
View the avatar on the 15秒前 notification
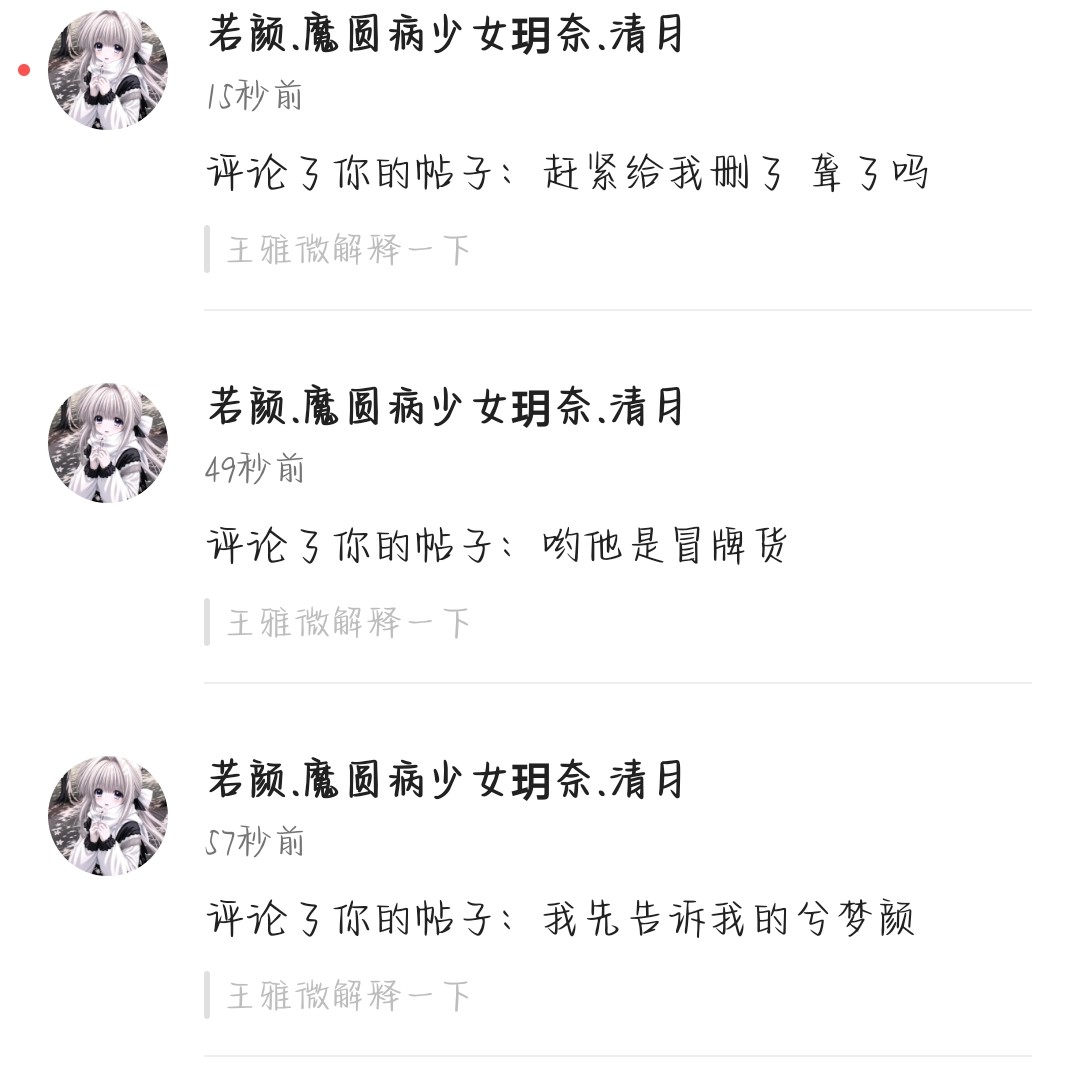108,70
